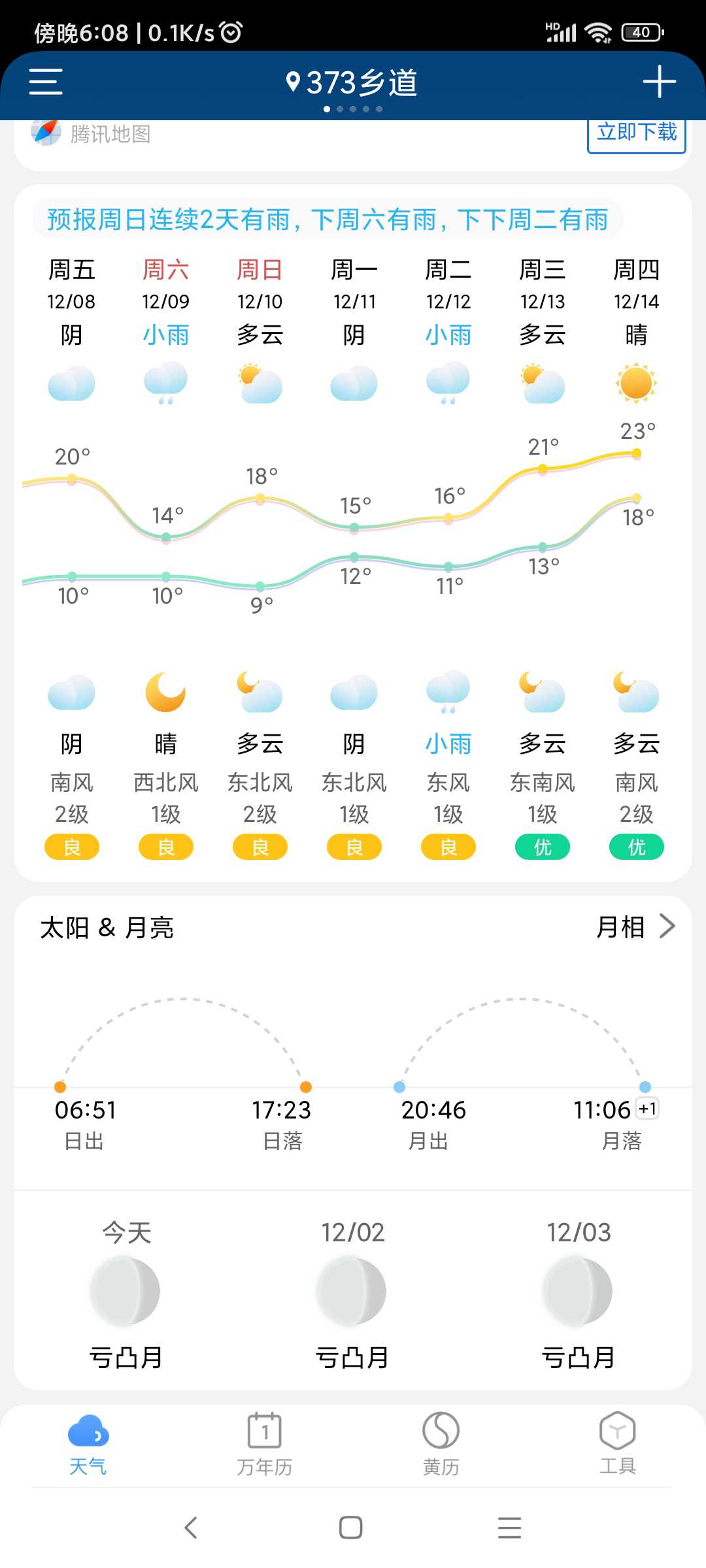The height and width of the screenshot is (1568, 706).
Task: Tap the 373乡道 location title
Action: click(x=352, y=83)
